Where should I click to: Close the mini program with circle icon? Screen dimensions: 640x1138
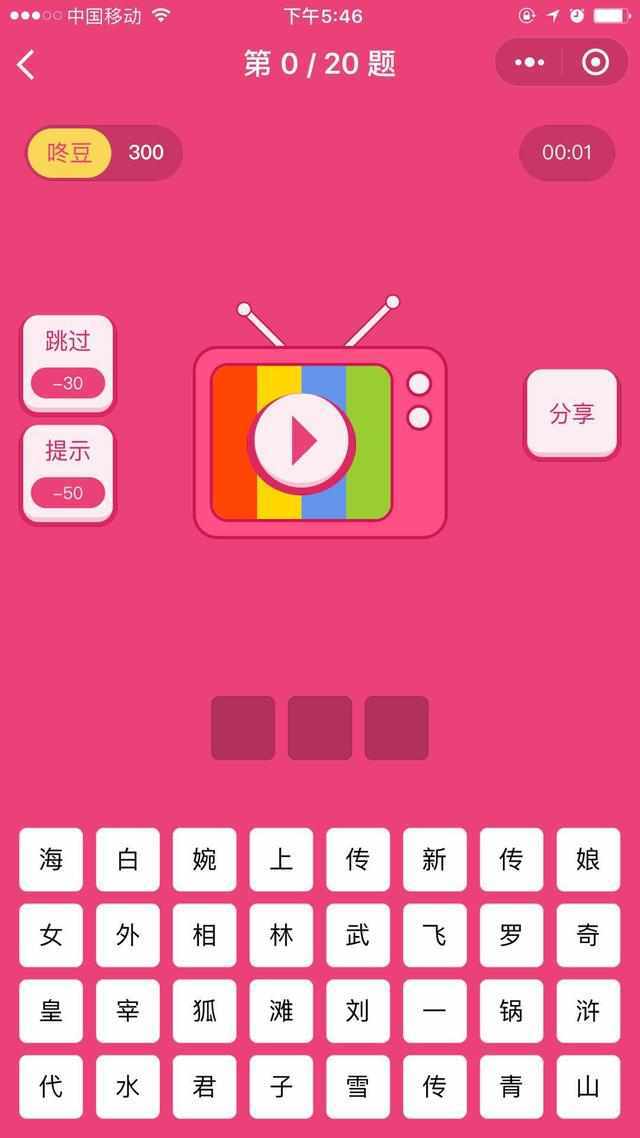(595, 63)
